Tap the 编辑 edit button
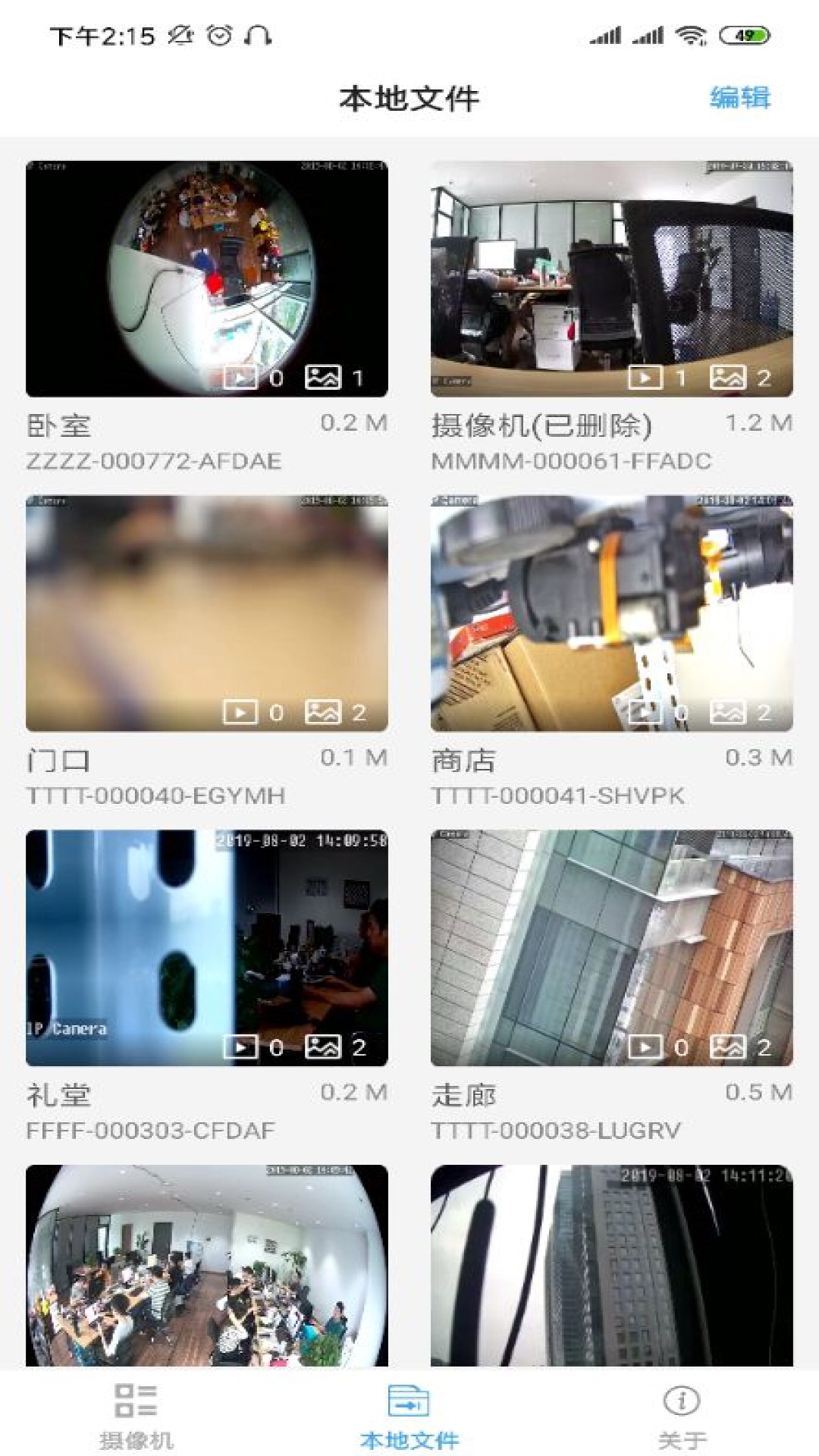 [739, 98]
